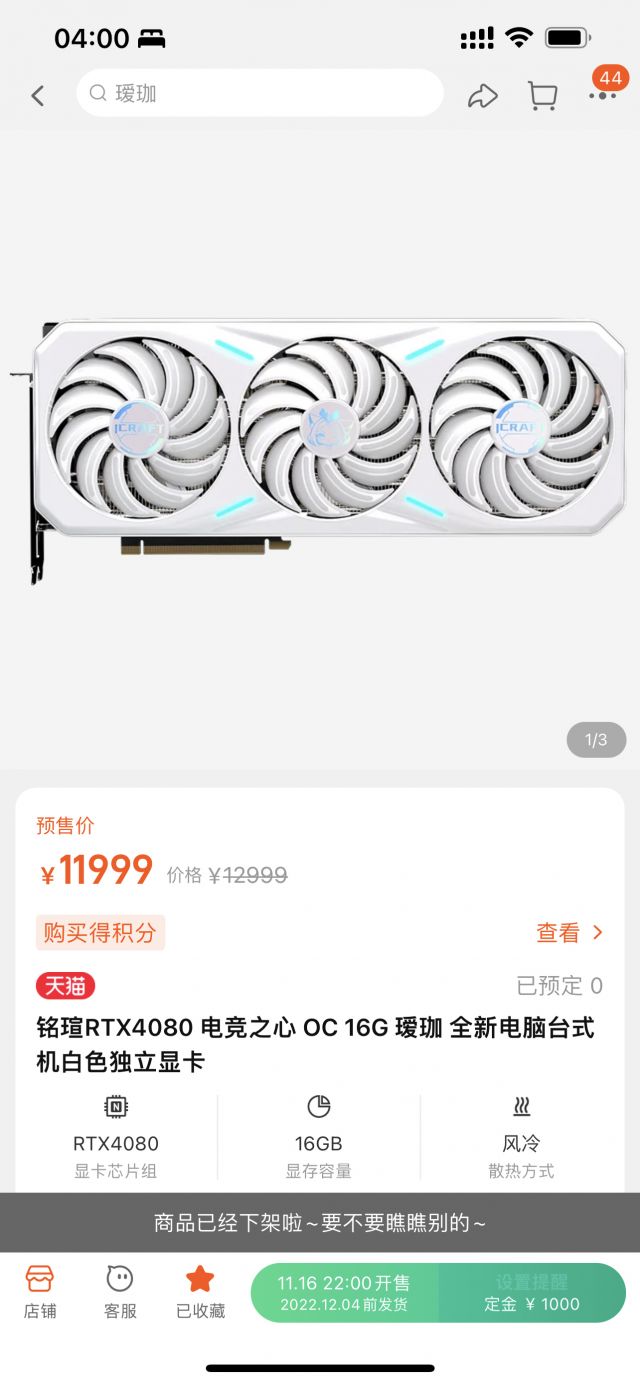Open the more options menu
Screen dimensions: 640x1384
[x=602, y=95]
